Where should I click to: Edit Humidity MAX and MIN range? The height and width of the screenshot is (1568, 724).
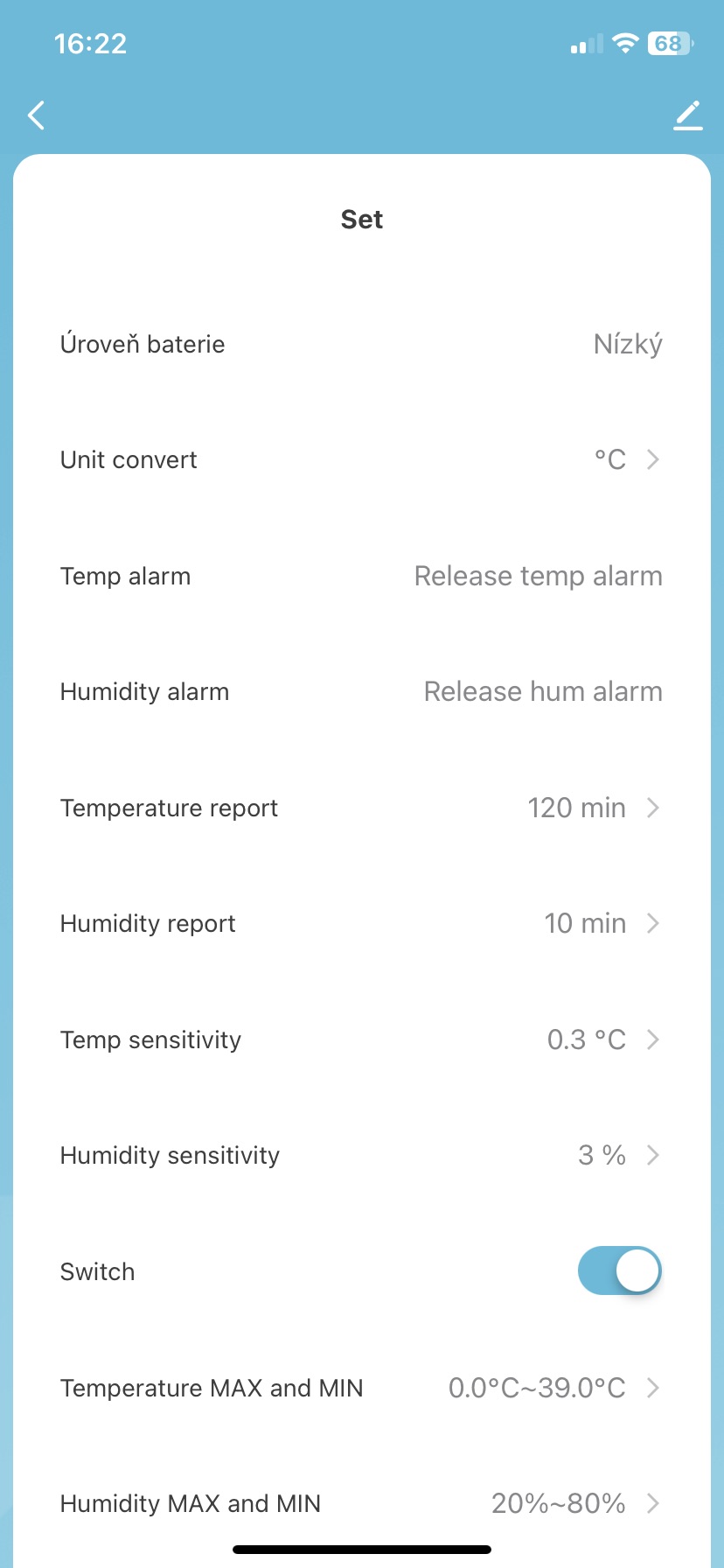(361, 1503)
